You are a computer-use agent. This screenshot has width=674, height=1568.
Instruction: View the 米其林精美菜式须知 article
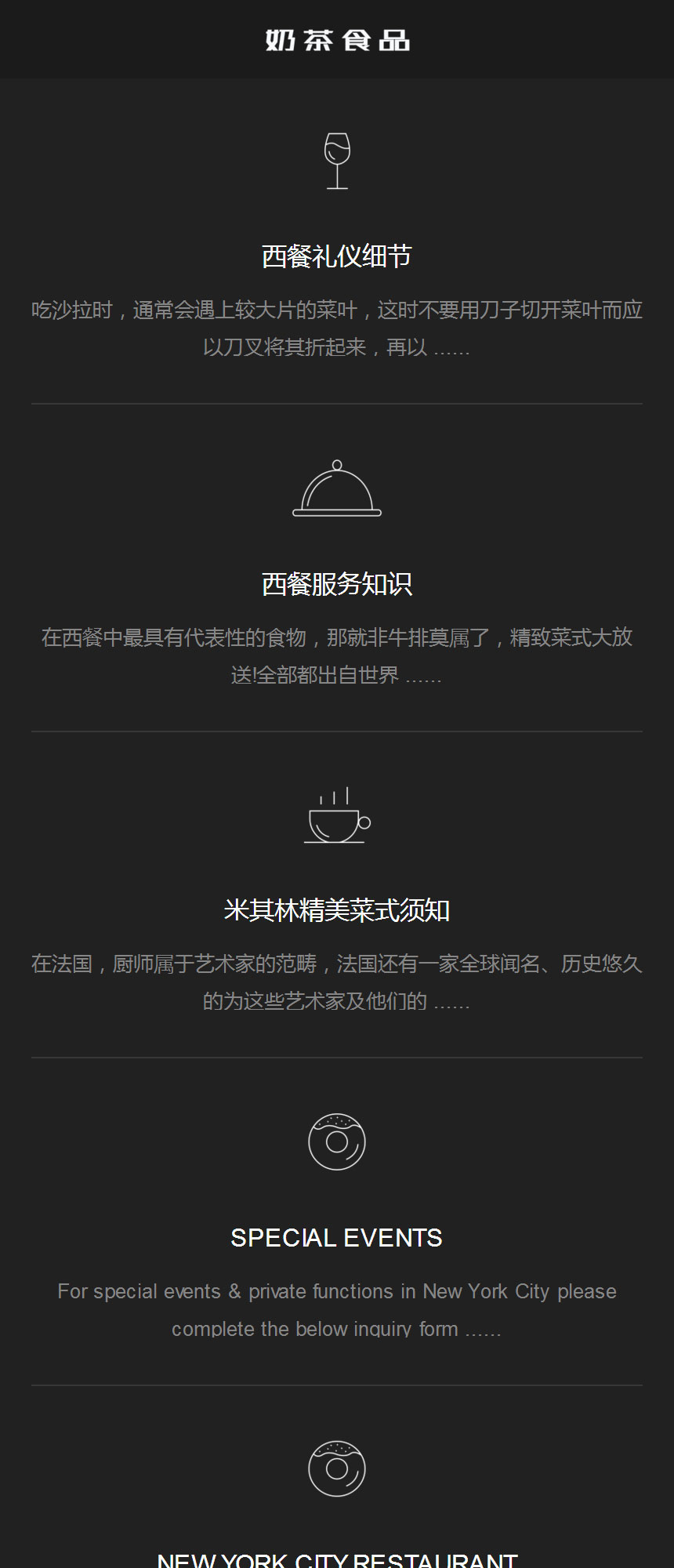coord(337,911)
